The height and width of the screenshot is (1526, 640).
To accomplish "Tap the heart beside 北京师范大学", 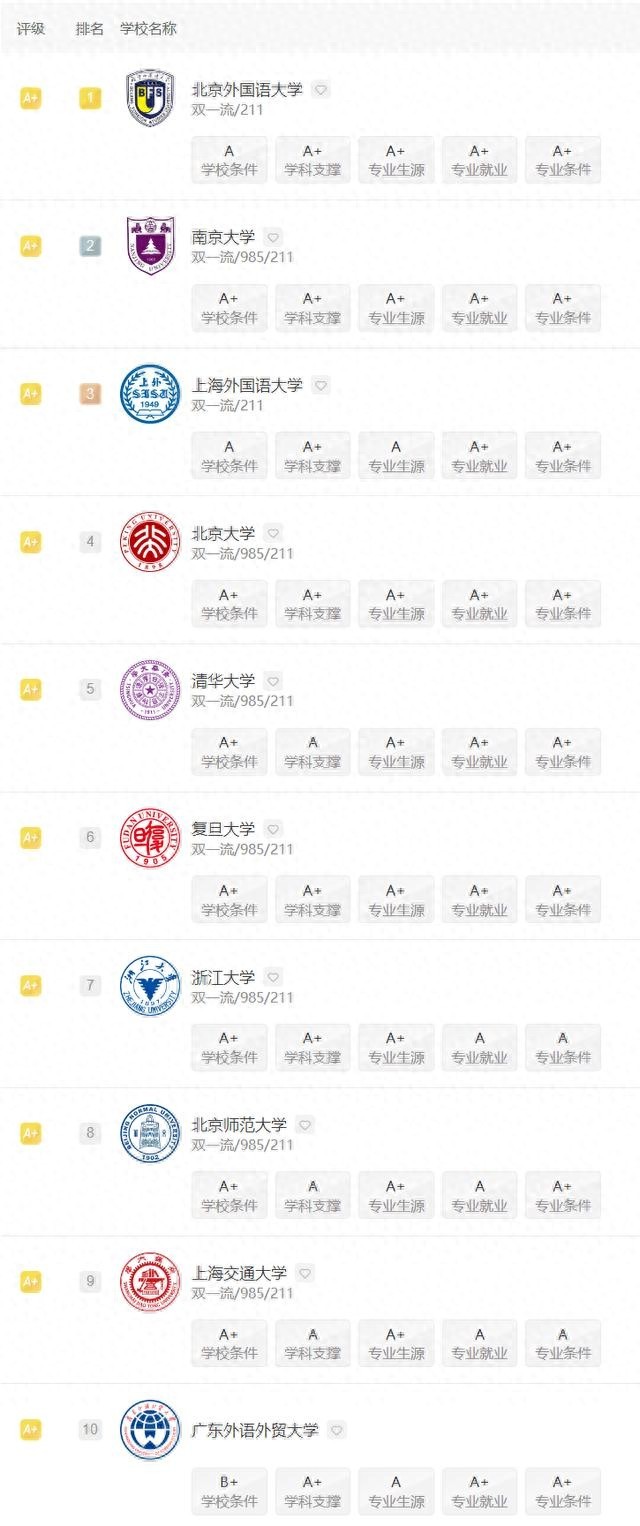I will [x=305, y=1126].
